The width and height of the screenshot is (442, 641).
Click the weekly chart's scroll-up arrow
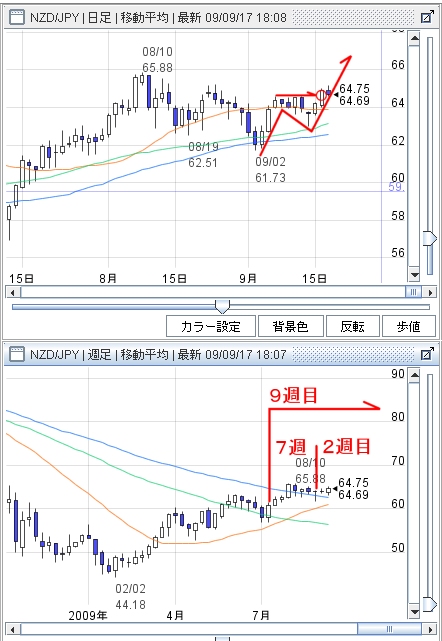(x=414, y=375)
